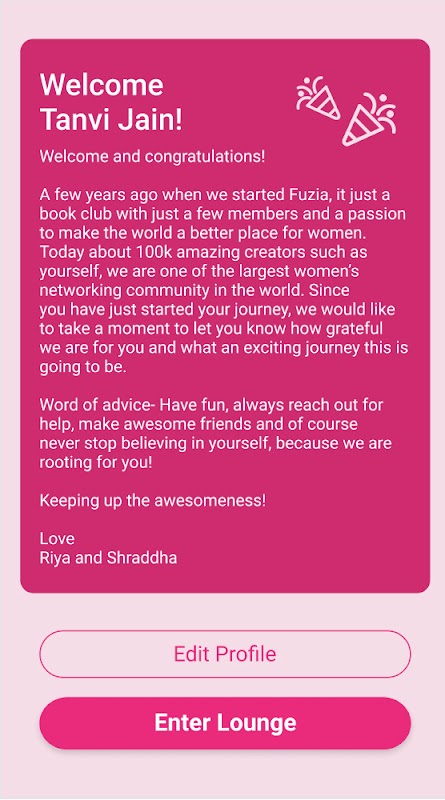
Task: Tap the Edit Profile button
Action: (225, 654)
